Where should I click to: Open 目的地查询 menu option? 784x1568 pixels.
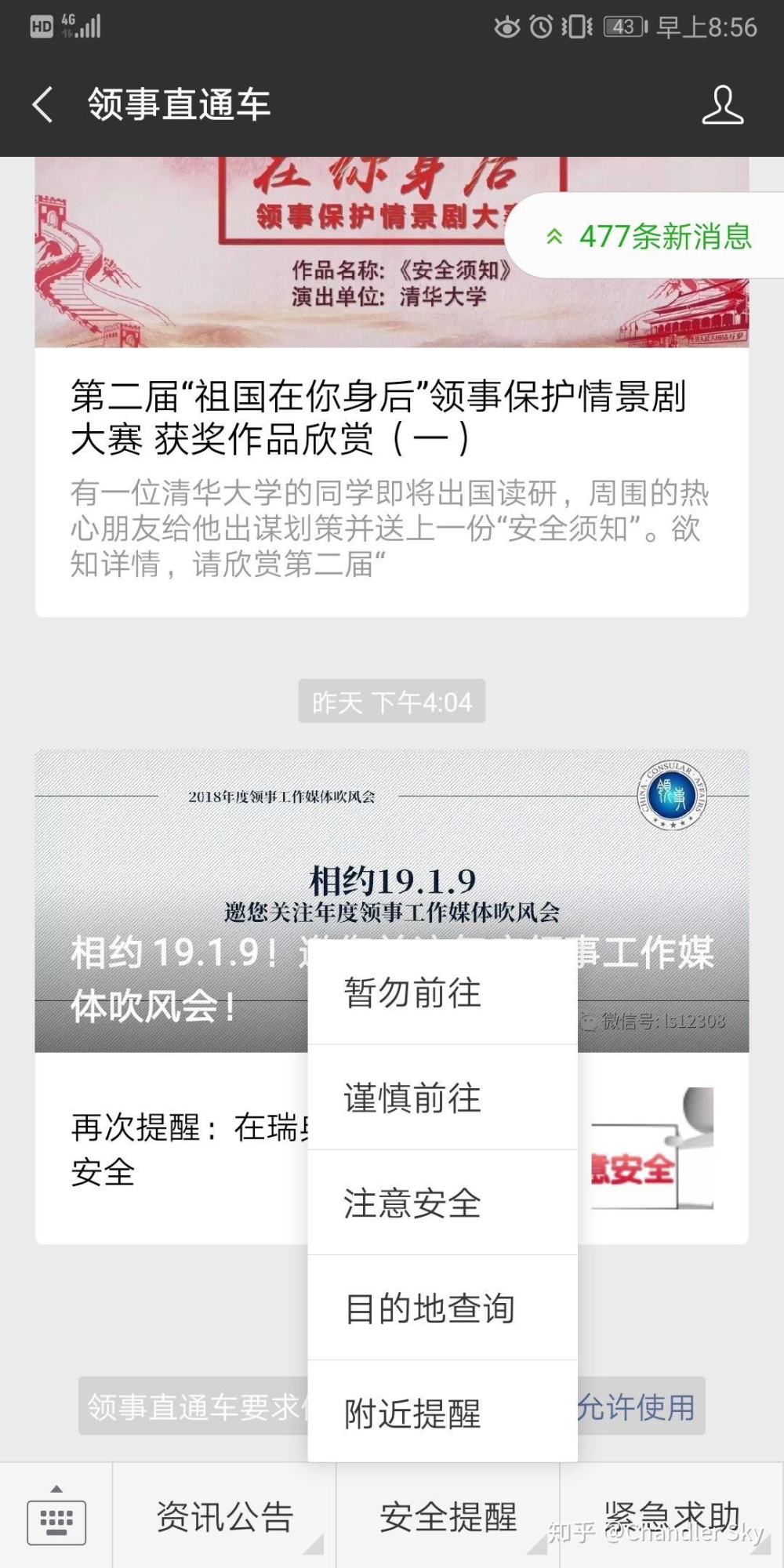pyautogui.click(x=442, y=1308)
